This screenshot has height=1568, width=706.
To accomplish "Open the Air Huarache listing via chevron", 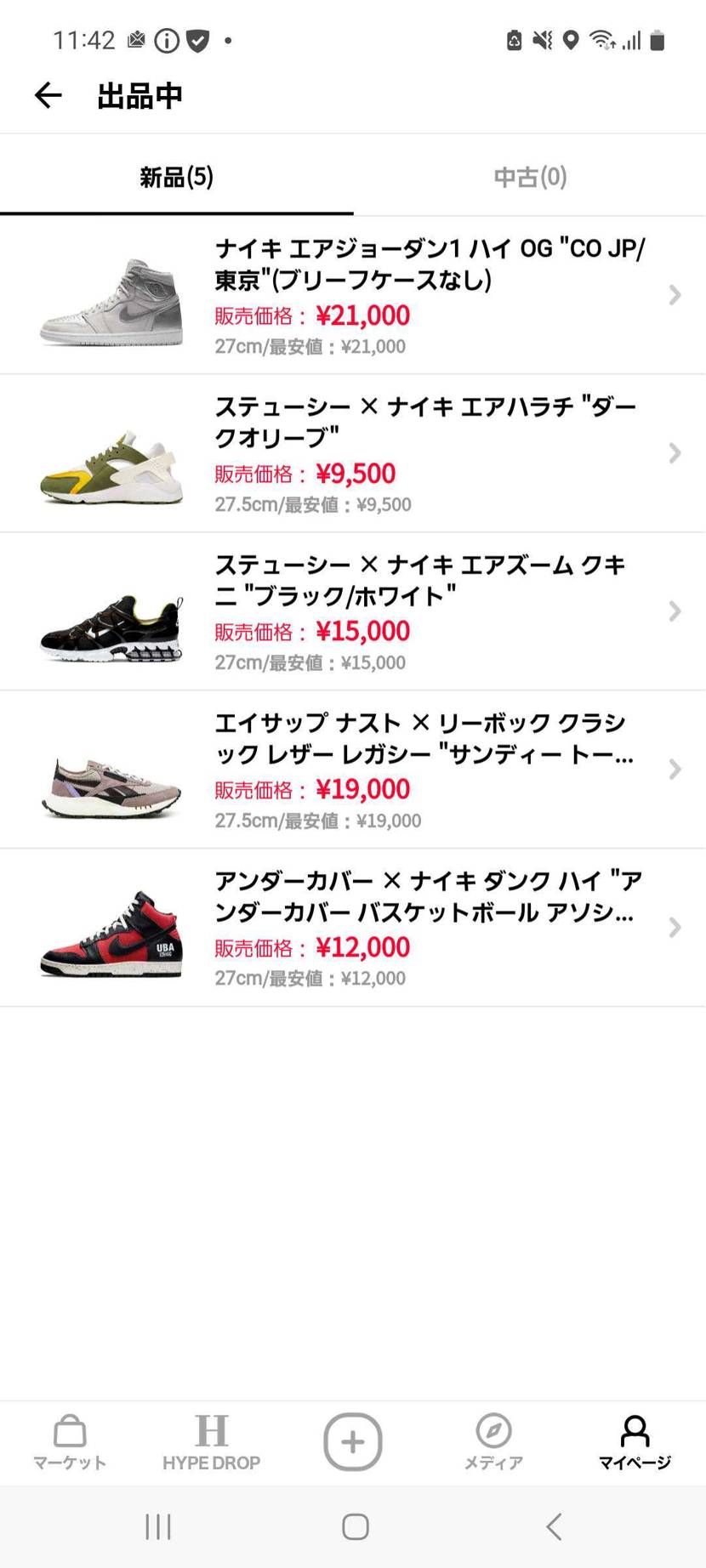I will [675, 453].
